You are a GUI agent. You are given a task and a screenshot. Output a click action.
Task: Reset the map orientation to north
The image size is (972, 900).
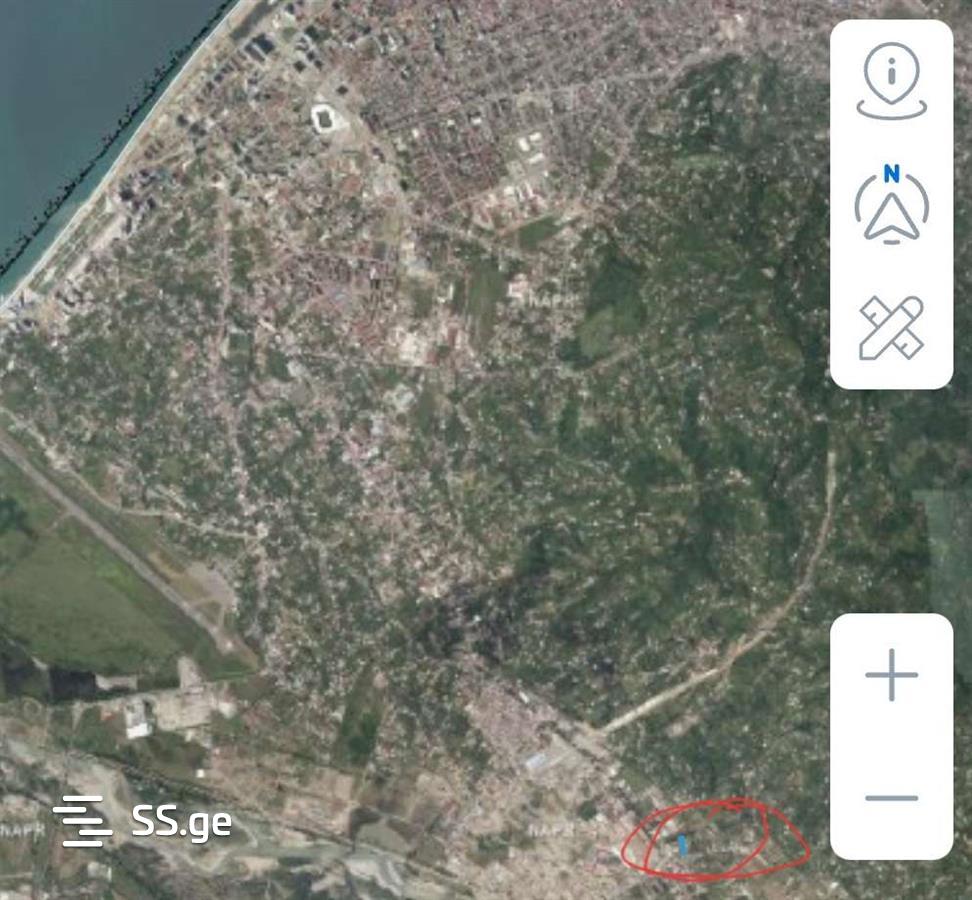tap(891, 207)
